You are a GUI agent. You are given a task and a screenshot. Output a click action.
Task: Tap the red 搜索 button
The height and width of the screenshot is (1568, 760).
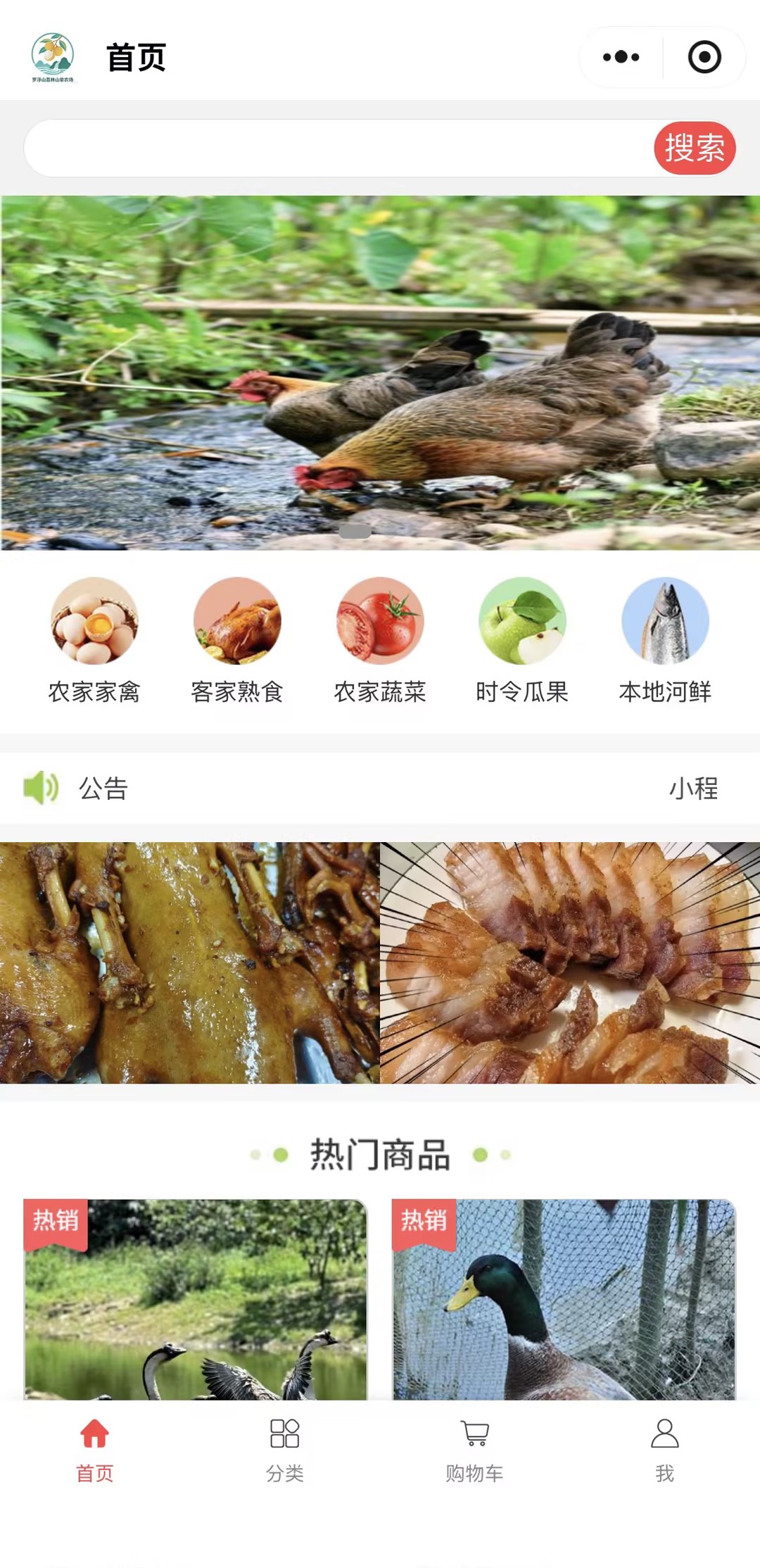(695, 148)
